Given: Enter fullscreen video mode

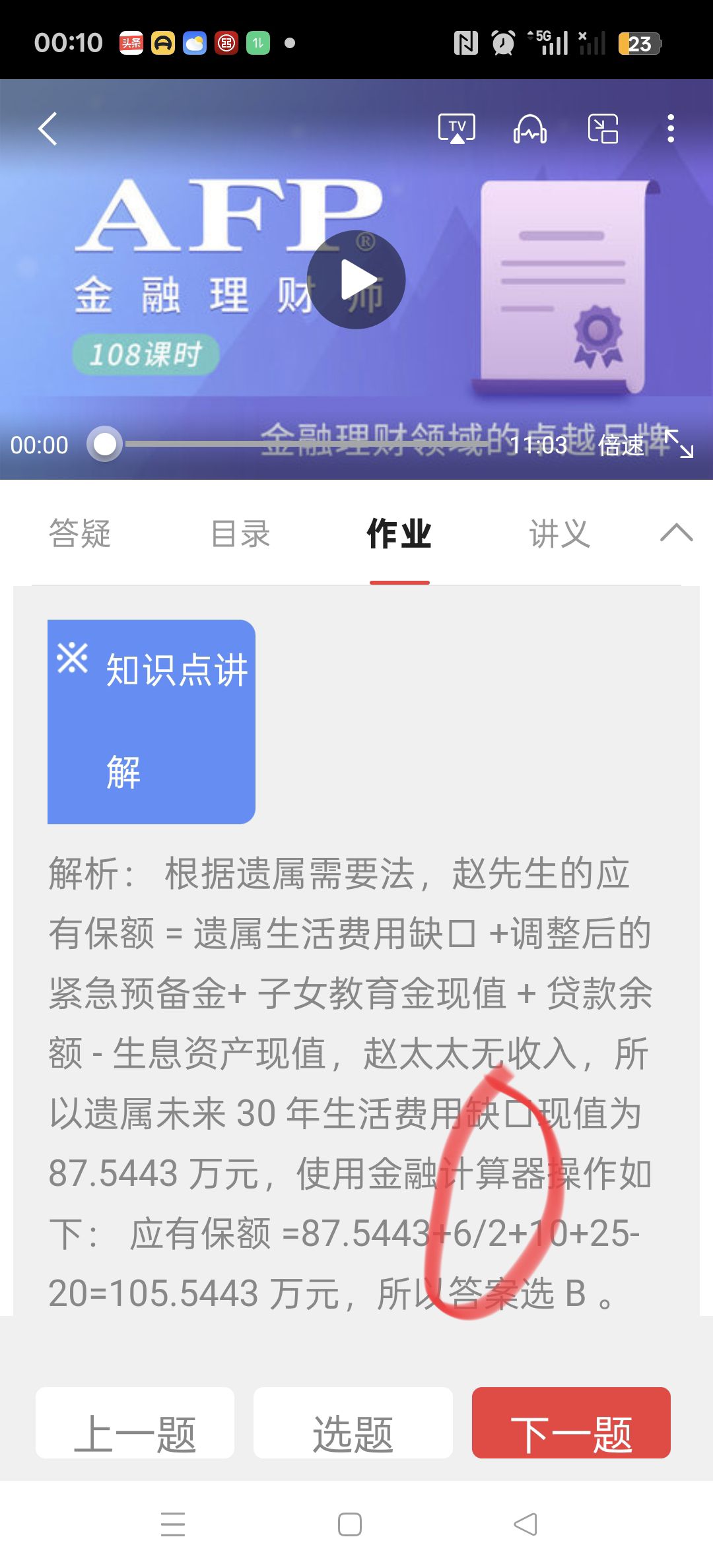Looking at the screenshot, I should 679,444.
